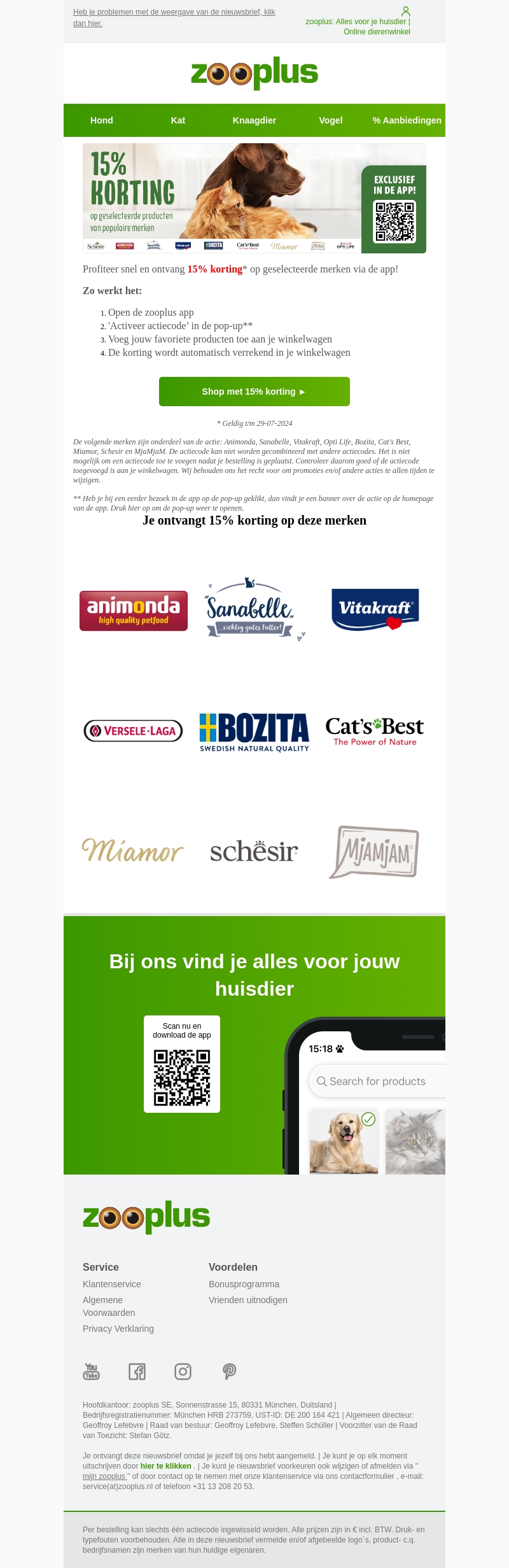Open the Klantenservice link
Image resolution: width=509 pixels, height=1568 pixels.
(112, 1284)
